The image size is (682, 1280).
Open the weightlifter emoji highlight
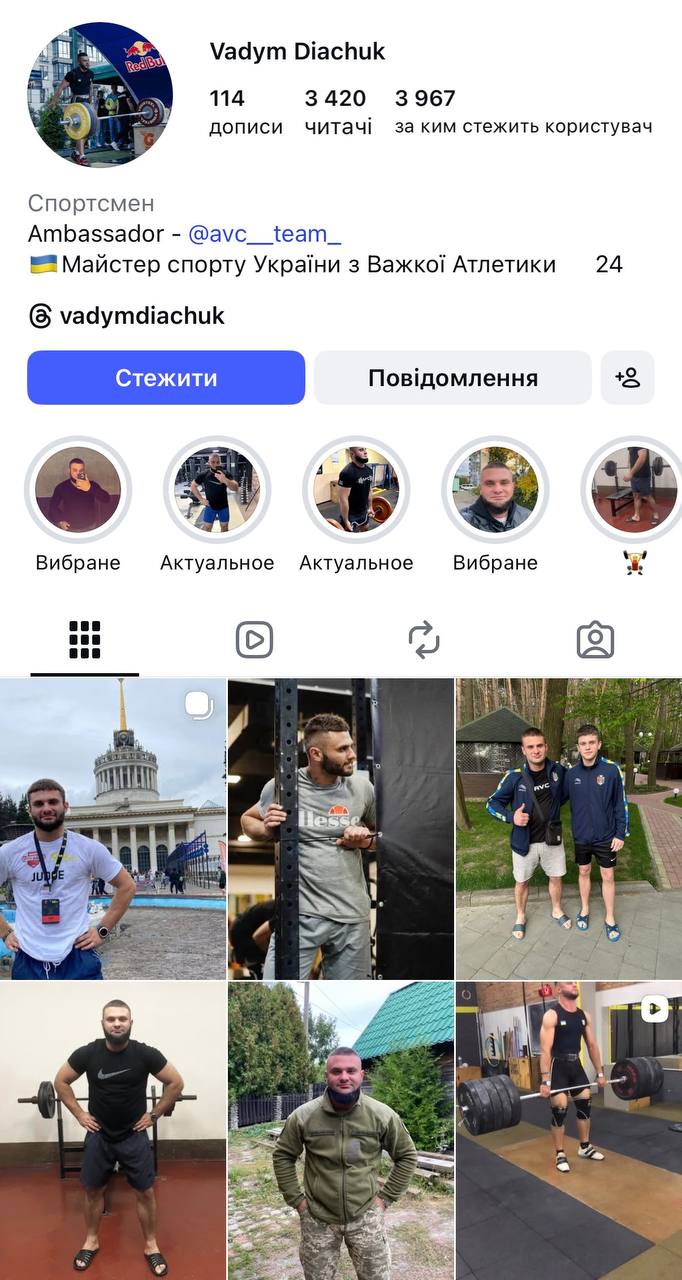point(634,489)
